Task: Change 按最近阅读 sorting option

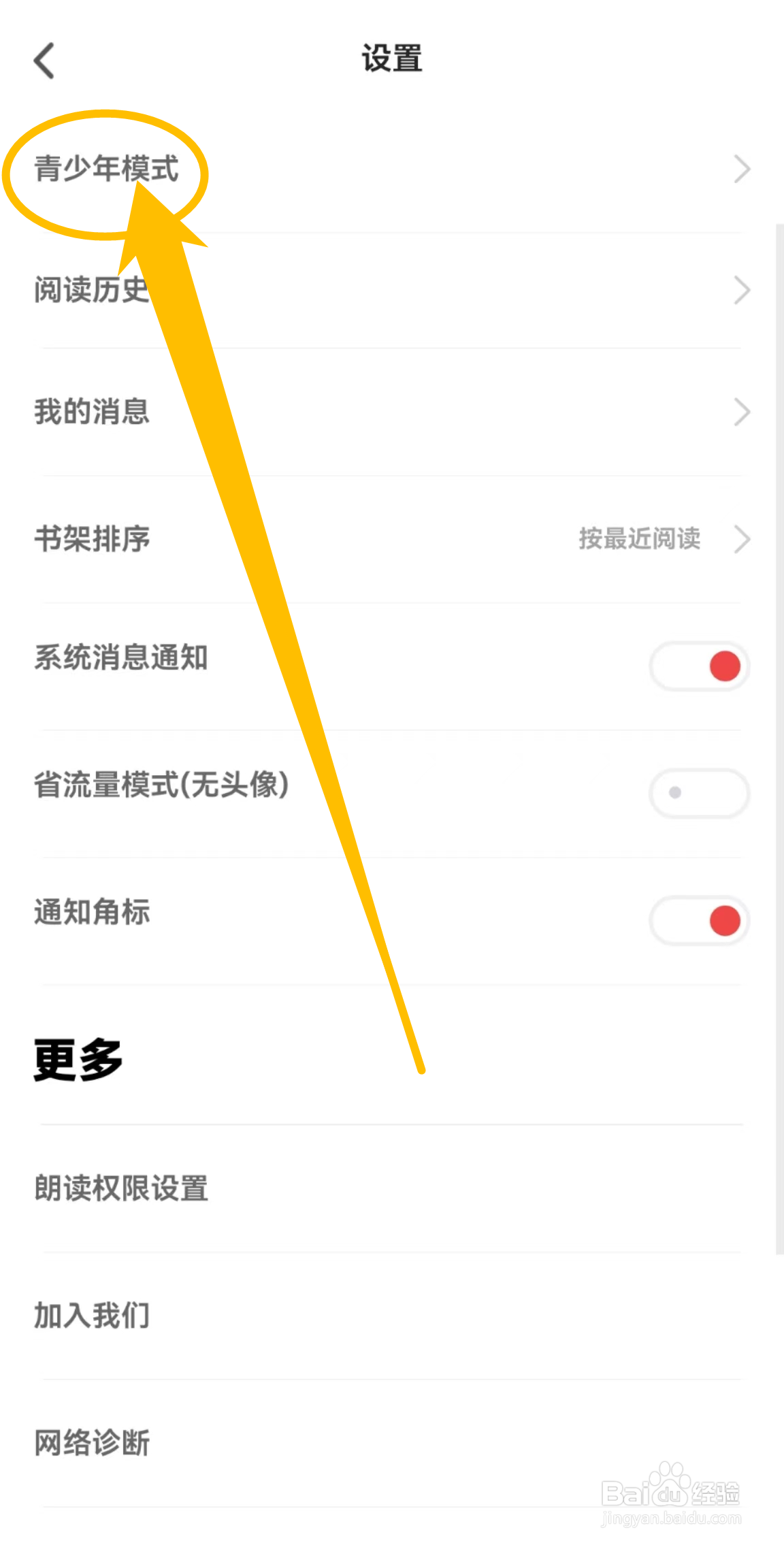Action: [640, 539]
